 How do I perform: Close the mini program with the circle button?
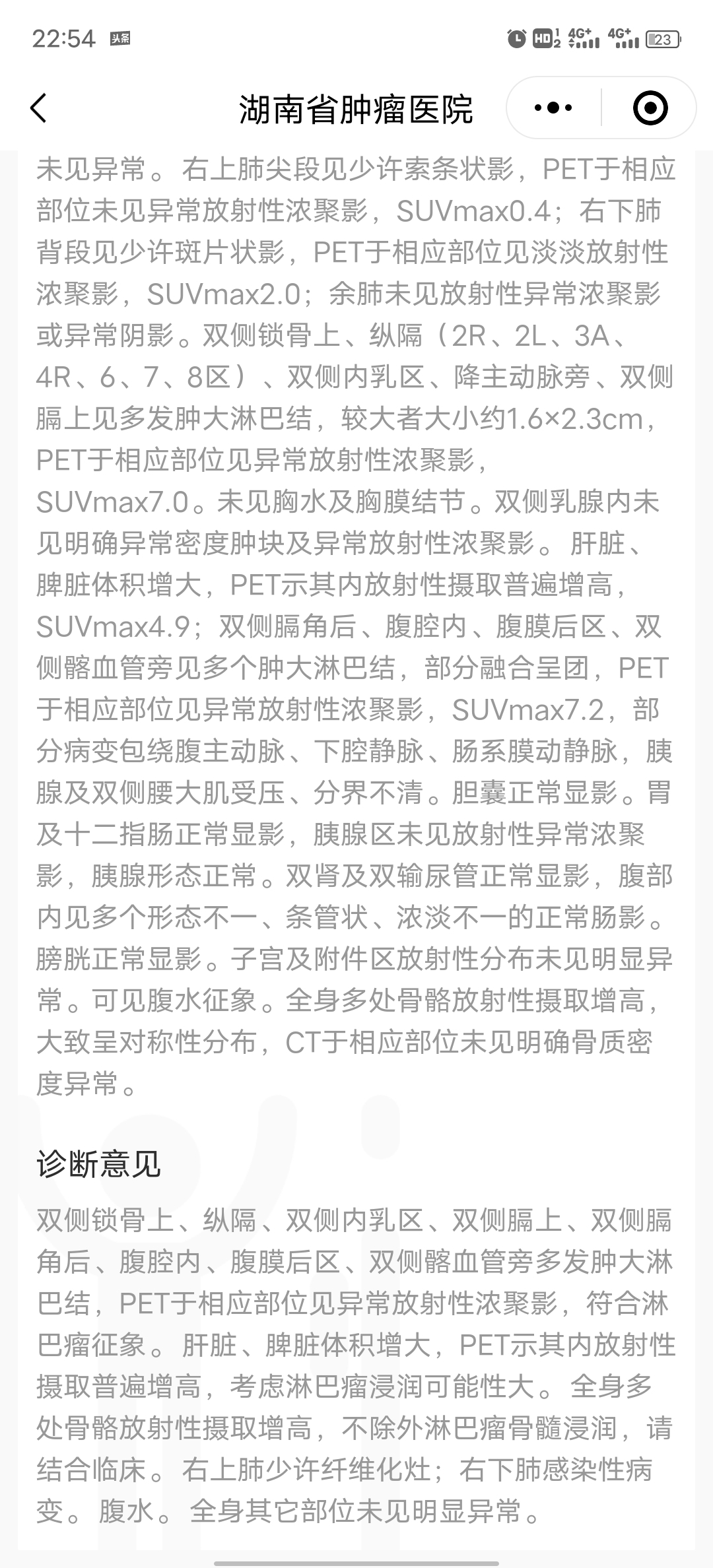click(650, 108)
